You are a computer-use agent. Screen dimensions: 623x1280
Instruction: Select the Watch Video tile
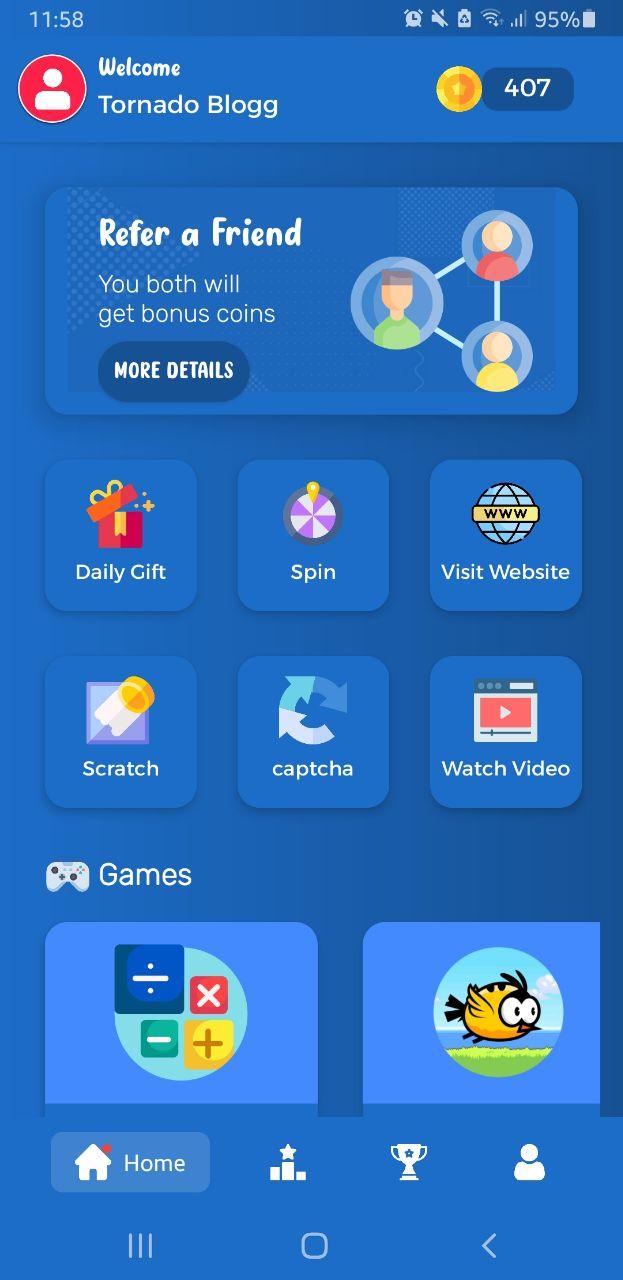505,731
